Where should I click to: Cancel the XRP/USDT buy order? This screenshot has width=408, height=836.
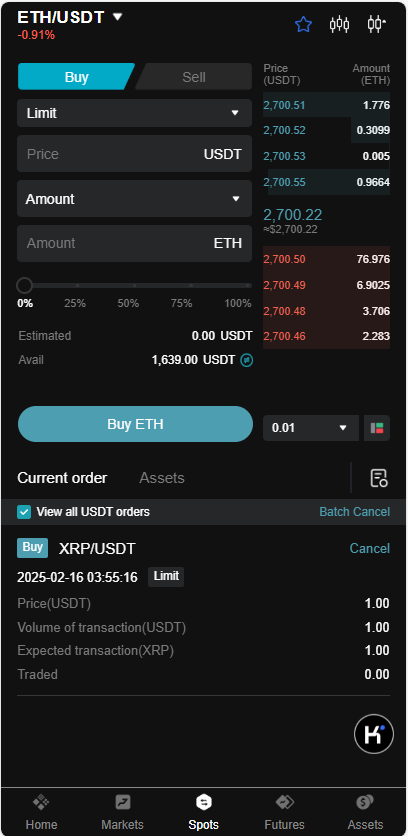[x=370, y=548]
